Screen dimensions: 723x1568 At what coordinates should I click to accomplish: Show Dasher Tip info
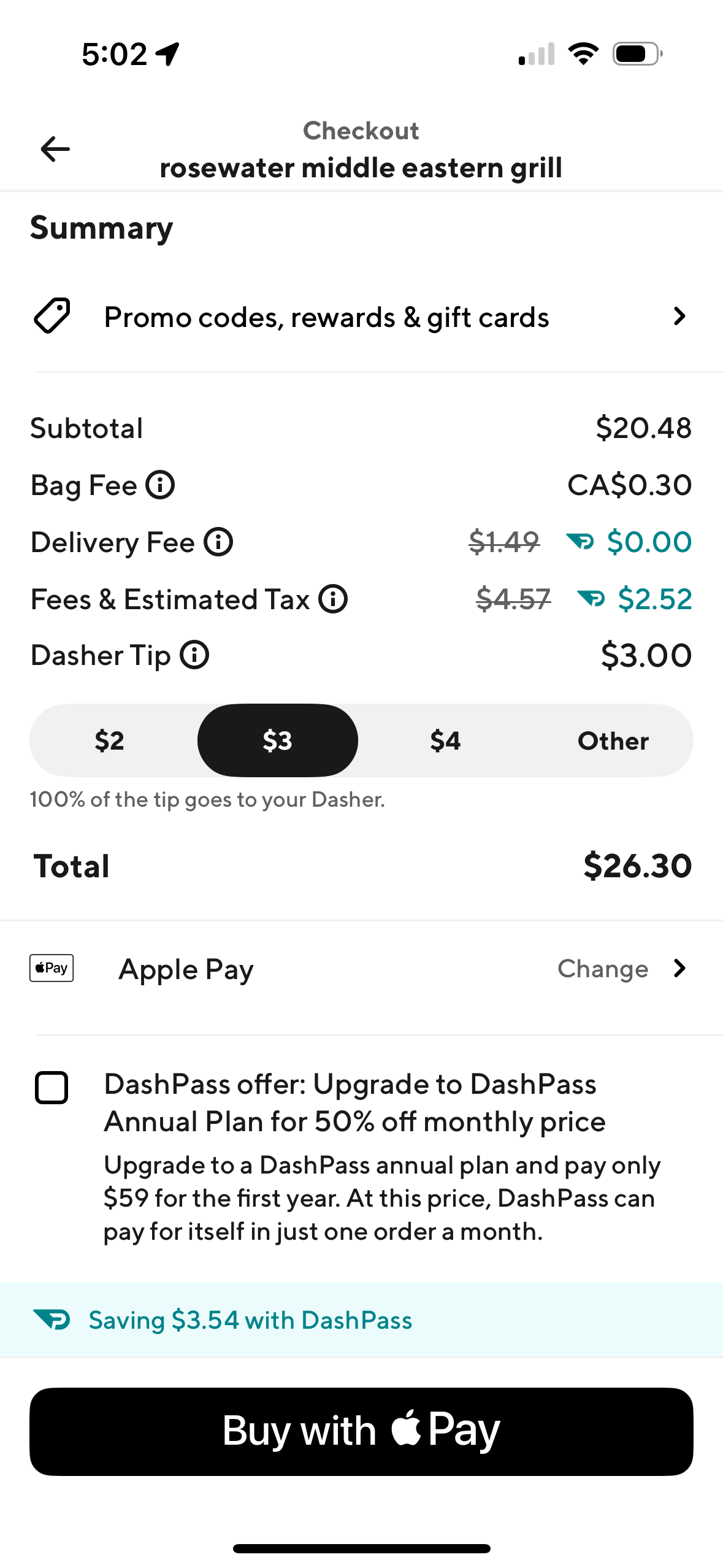pyautogui.click(x=195, y=655)
